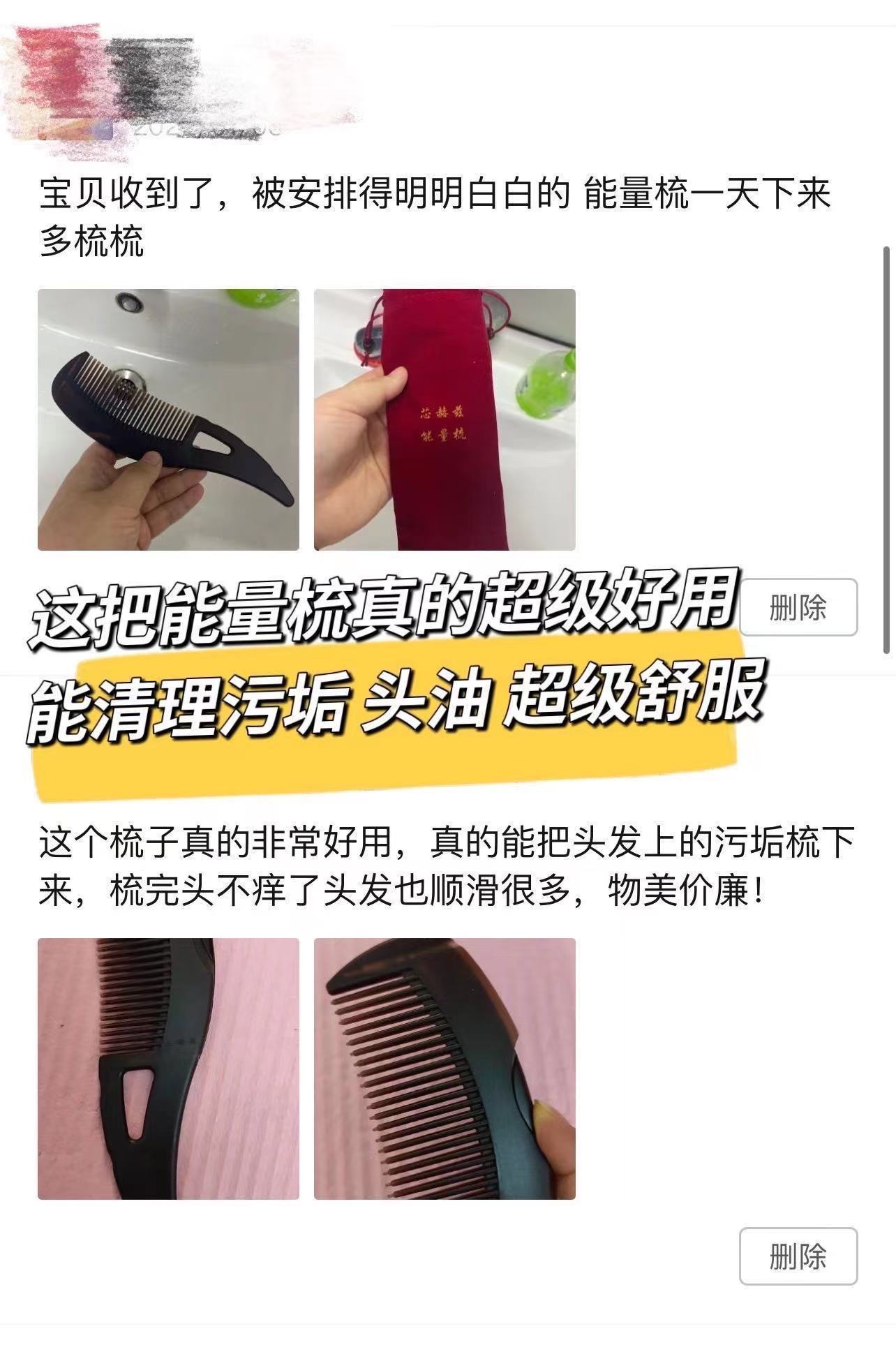Viewport: 896px width, 1354px height.
Task: Delete the review about 宝贝收到了
Action: pyautogui.click(x=798, y=607)
